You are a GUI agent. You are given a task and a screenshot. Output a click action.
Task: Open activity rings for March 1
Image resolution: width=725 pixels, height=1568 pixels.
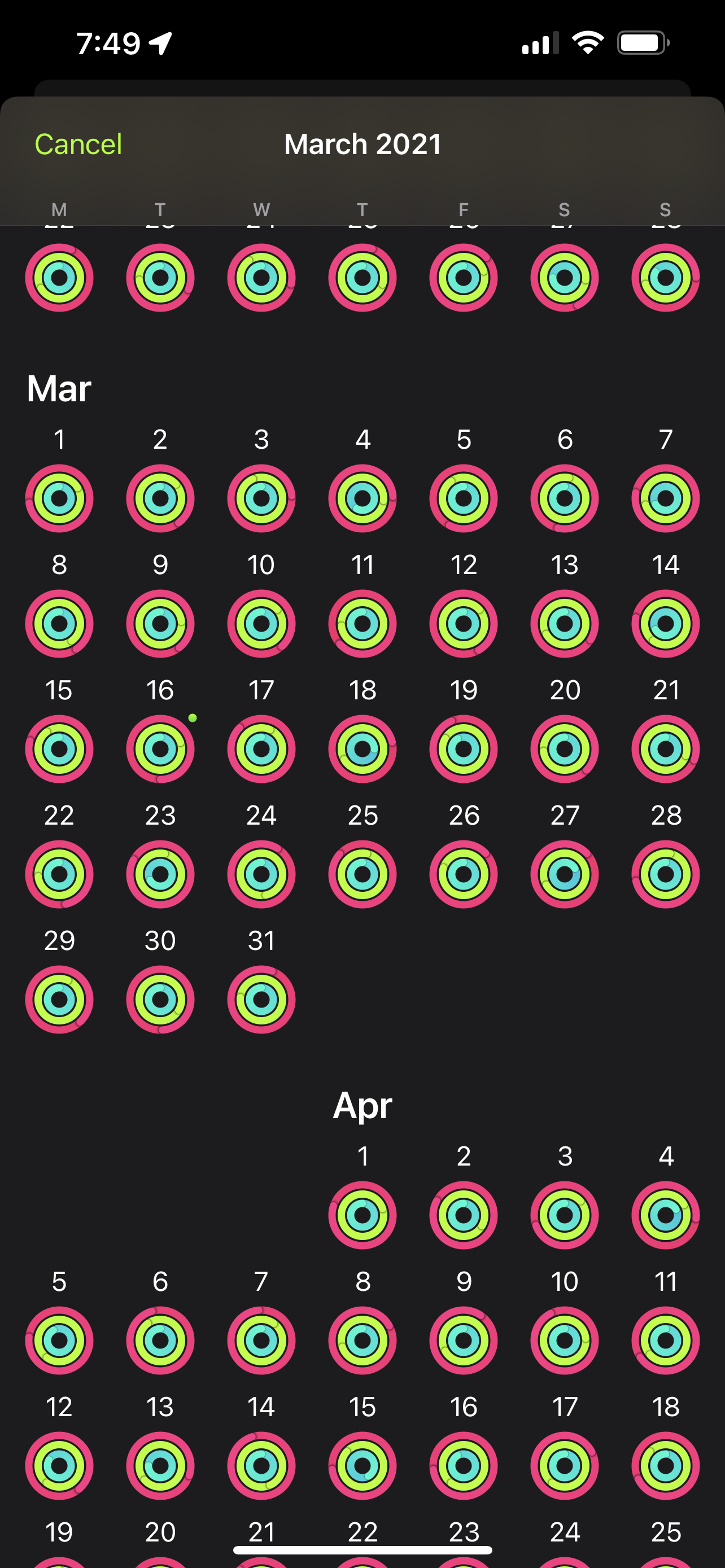point(59,498)
